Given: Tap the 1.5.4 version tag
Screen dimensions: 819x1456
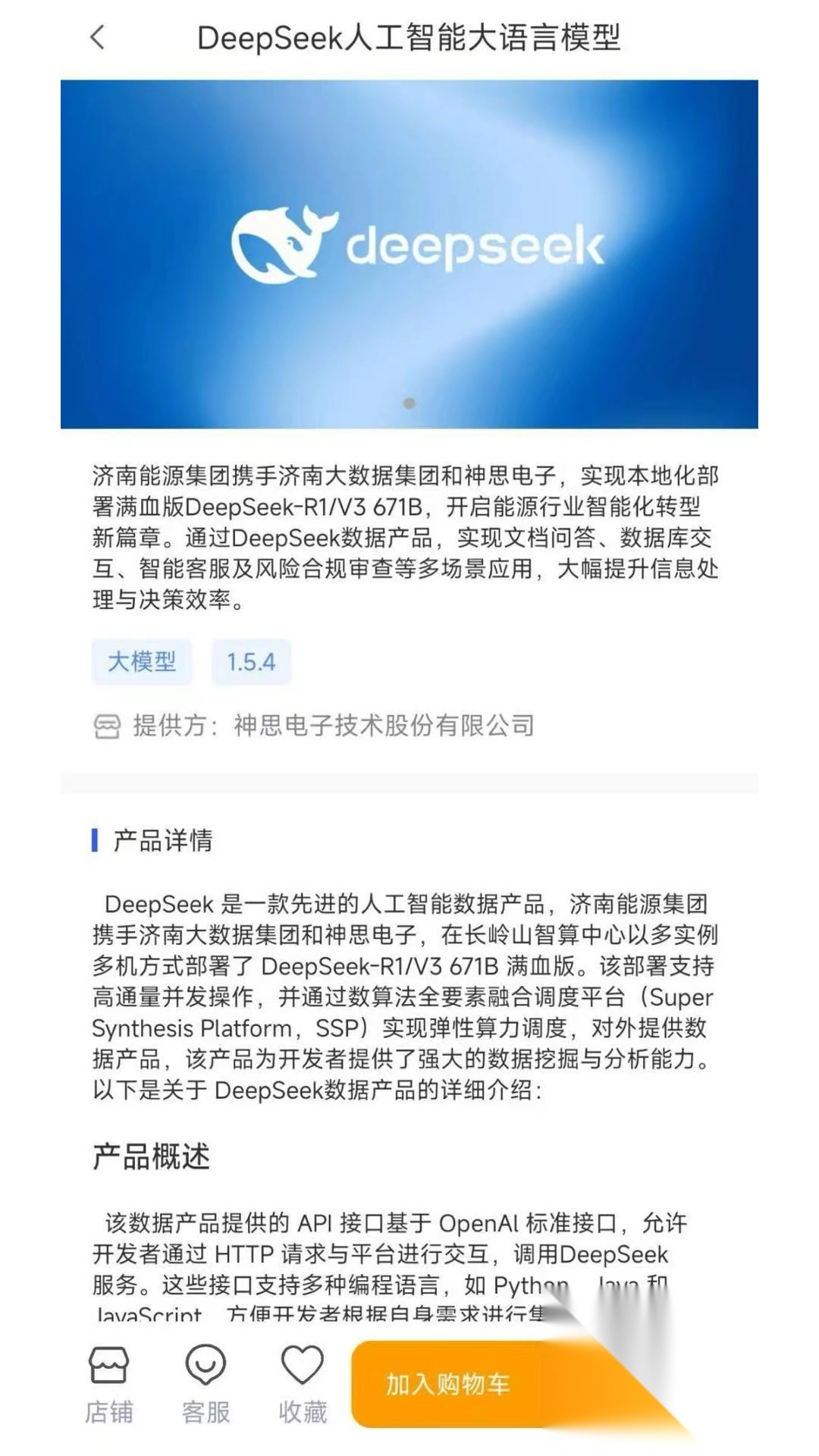Looking at the screenshot, I should click(252, 662).
